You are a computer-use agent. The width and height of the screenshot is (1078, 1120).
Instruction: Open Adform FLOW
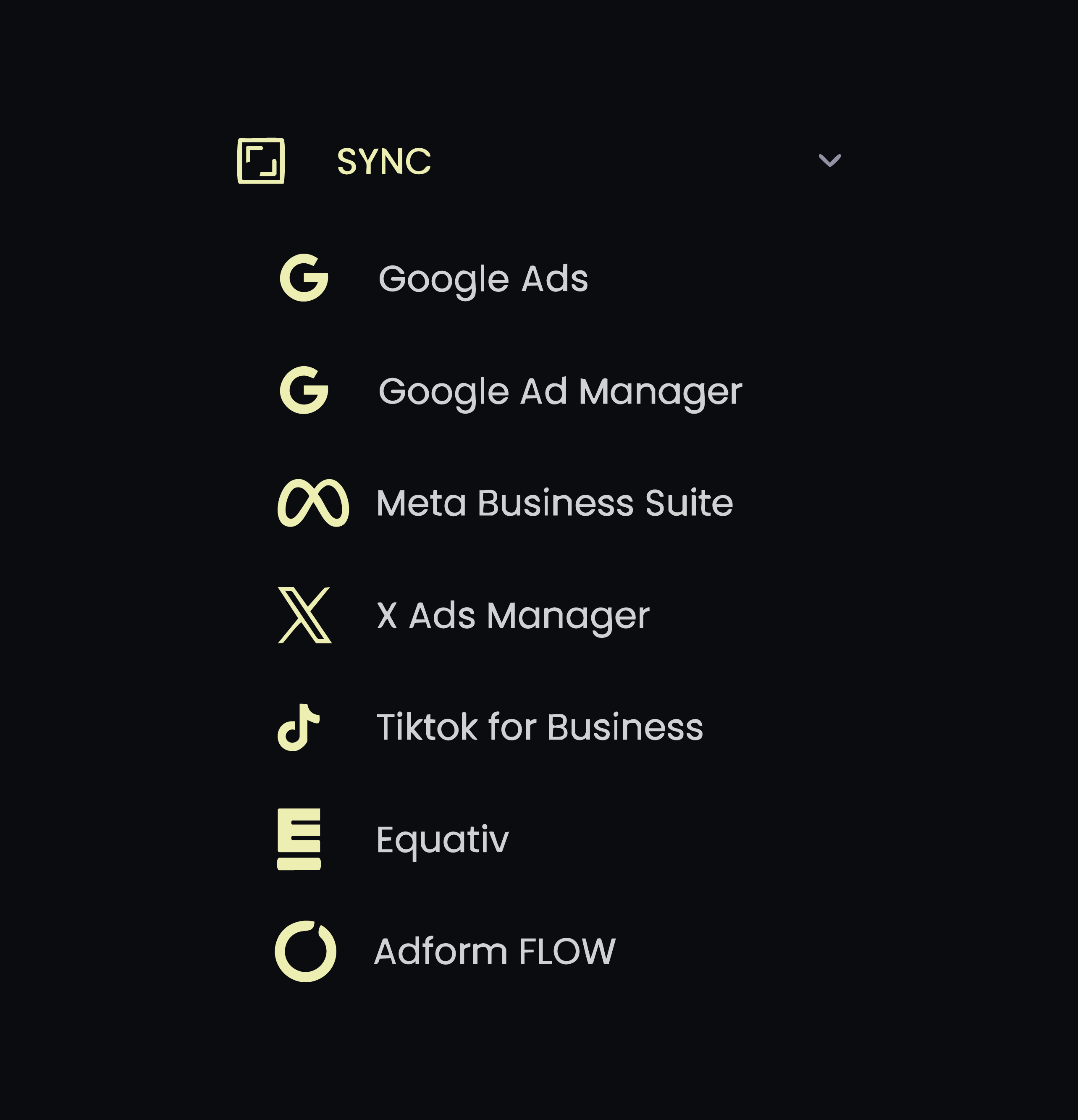point(494,952)
